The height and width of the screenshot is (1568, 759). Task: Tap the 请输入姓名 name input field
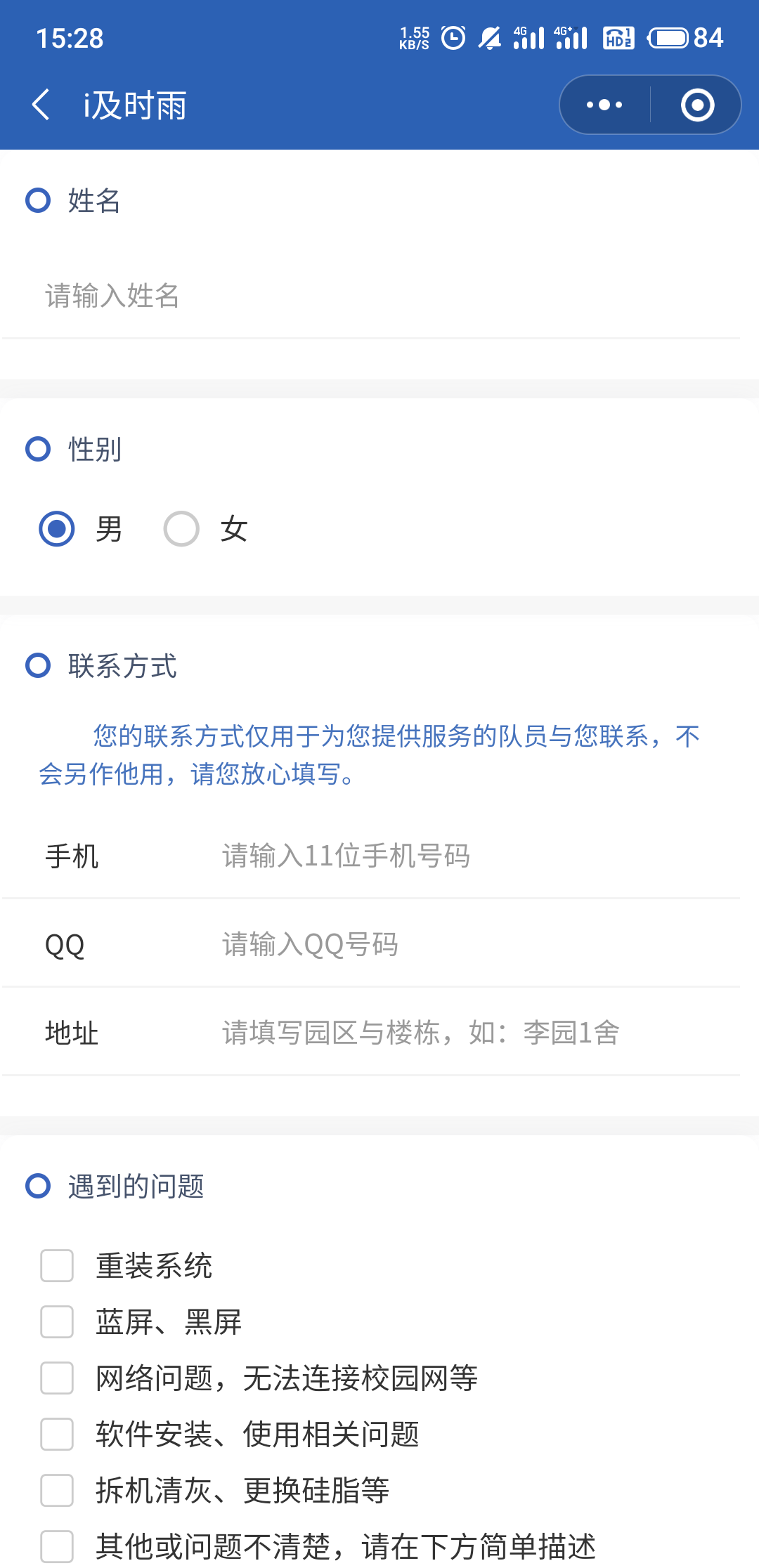281,296
